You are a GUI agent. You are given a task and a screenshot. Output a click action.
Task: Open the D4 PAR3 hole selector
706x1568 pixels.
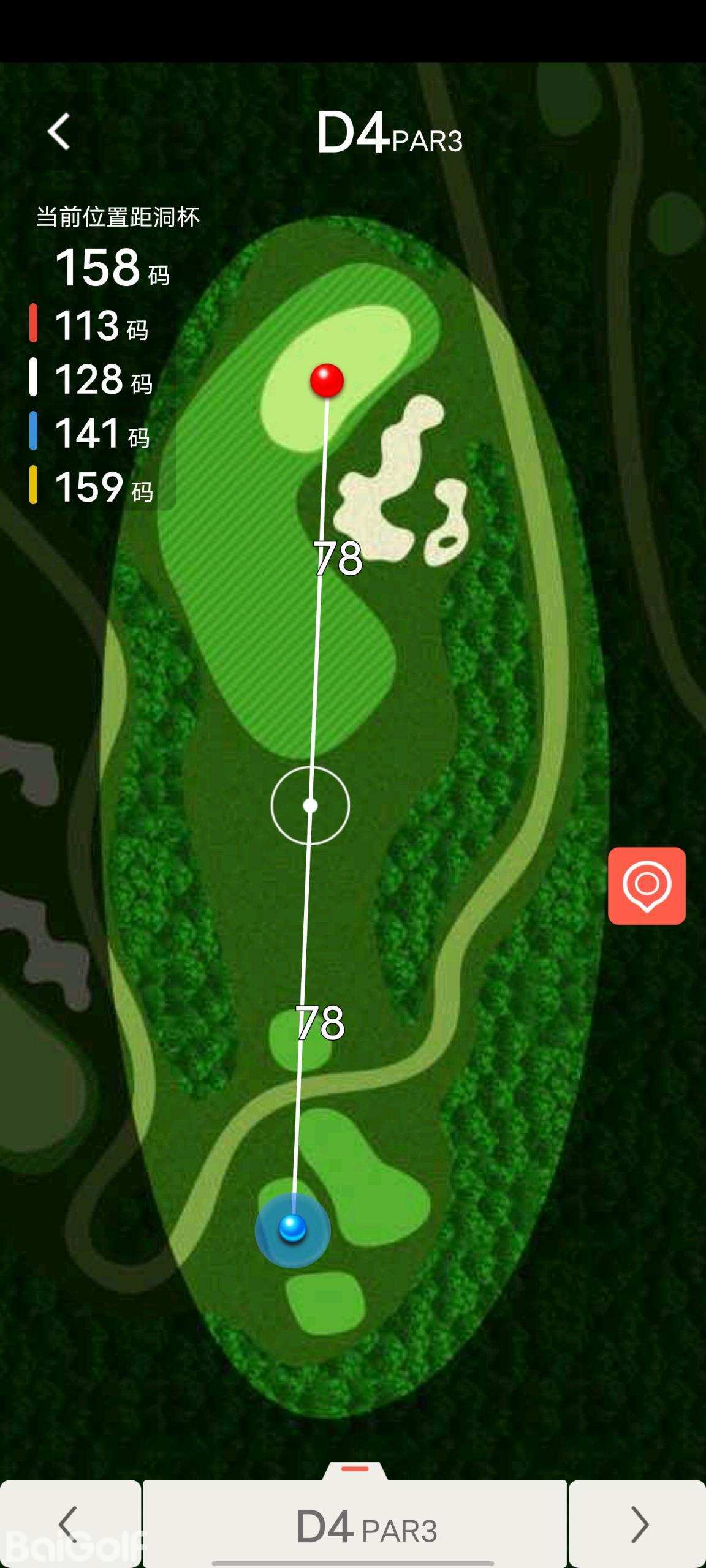(355, 1525)
